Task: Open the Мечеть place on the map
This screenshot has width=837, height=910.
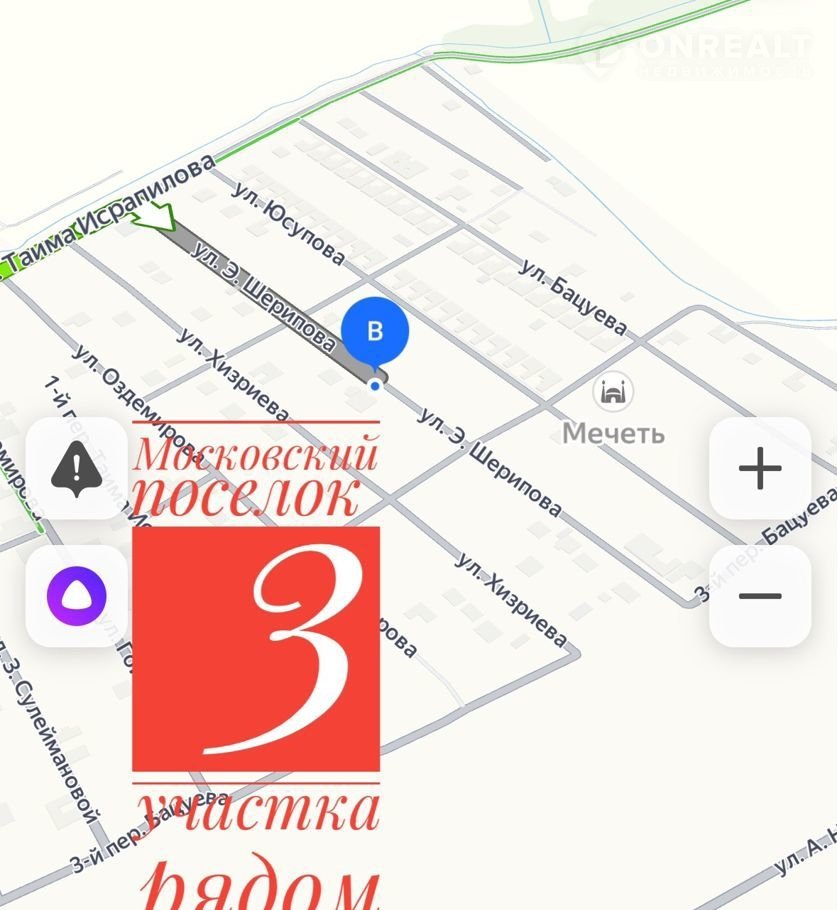Action: coord(612,392)
